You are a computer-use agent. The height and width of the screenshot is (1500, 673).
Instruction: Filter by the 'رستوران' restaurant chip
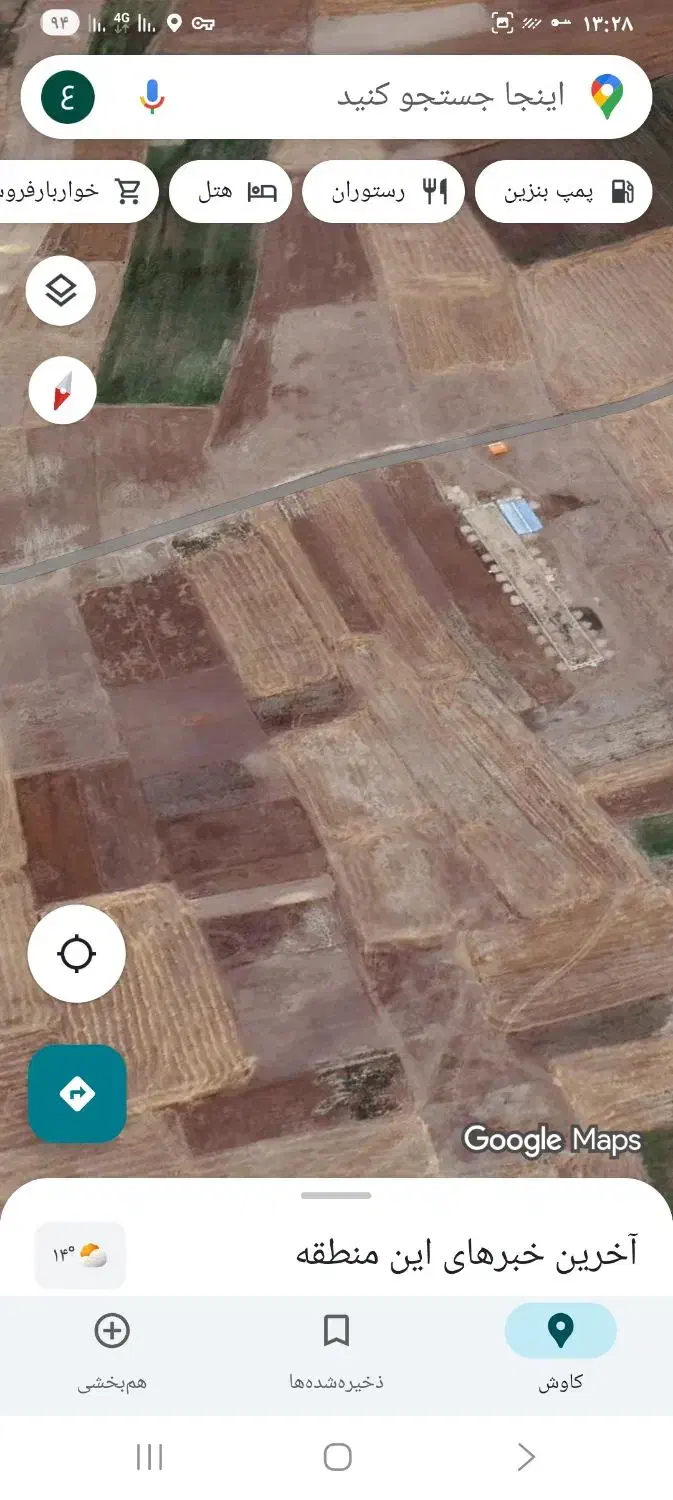point(383,191)
